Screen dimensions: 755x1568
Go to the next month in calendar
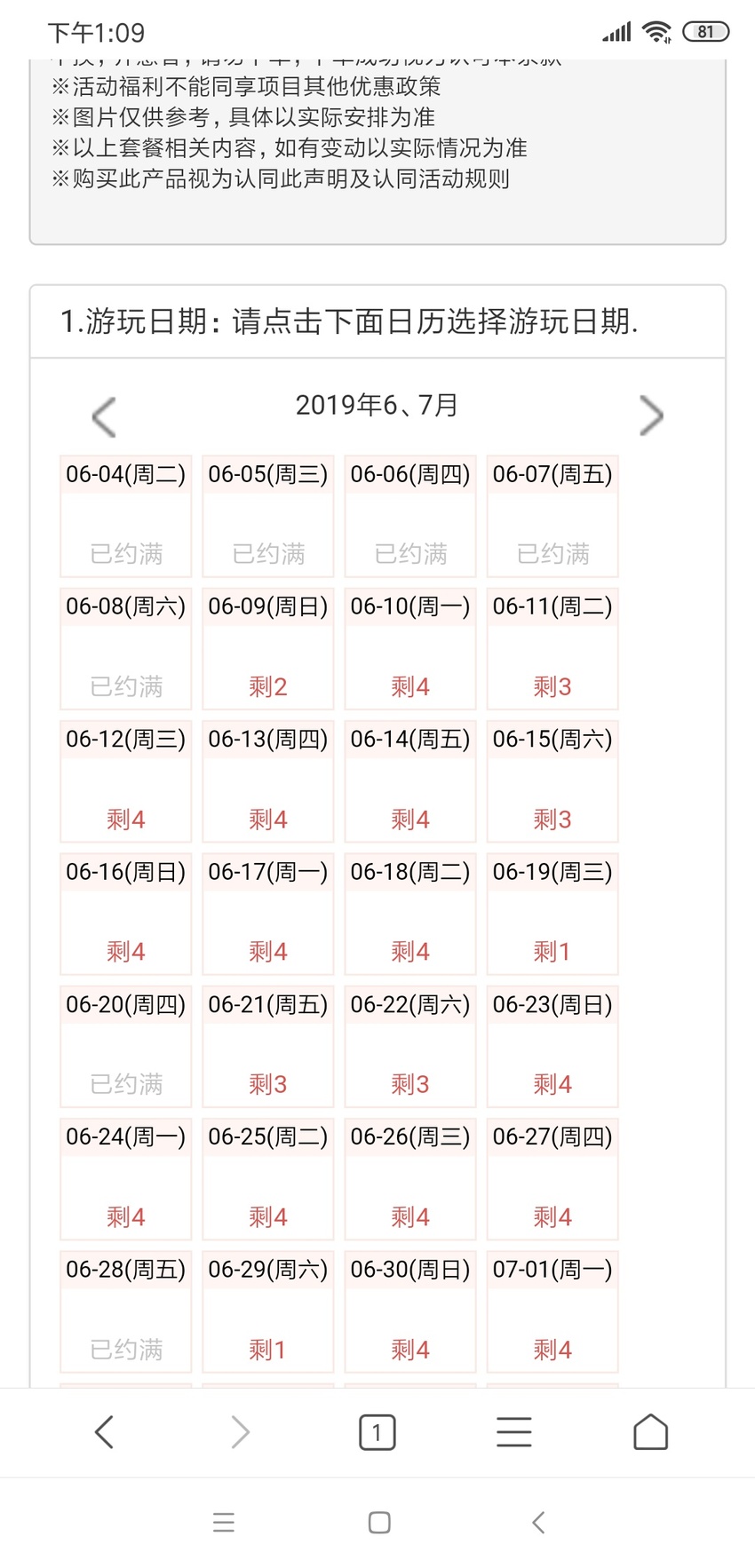point(651,416)
